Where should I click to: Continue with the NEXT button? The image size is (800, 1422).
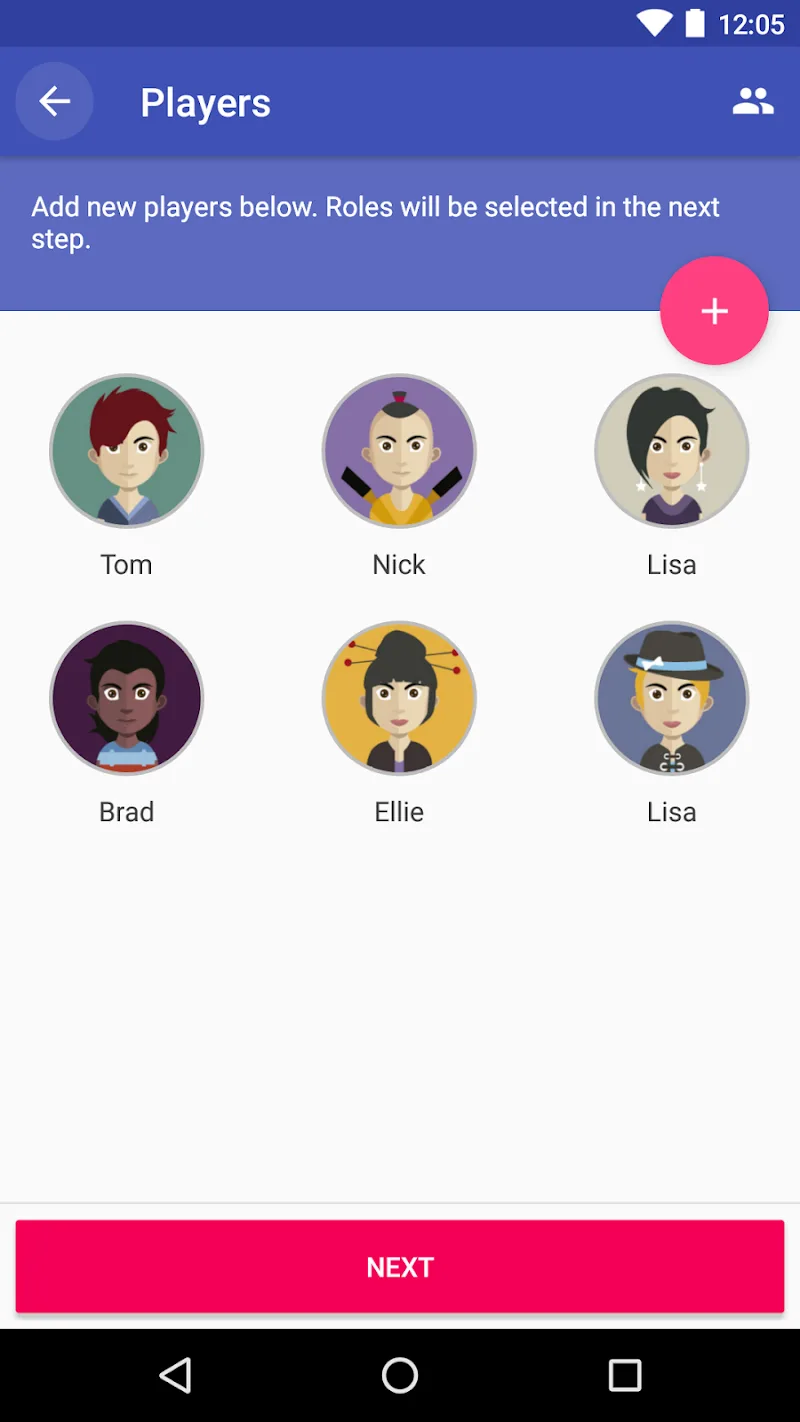(400, 1266)
